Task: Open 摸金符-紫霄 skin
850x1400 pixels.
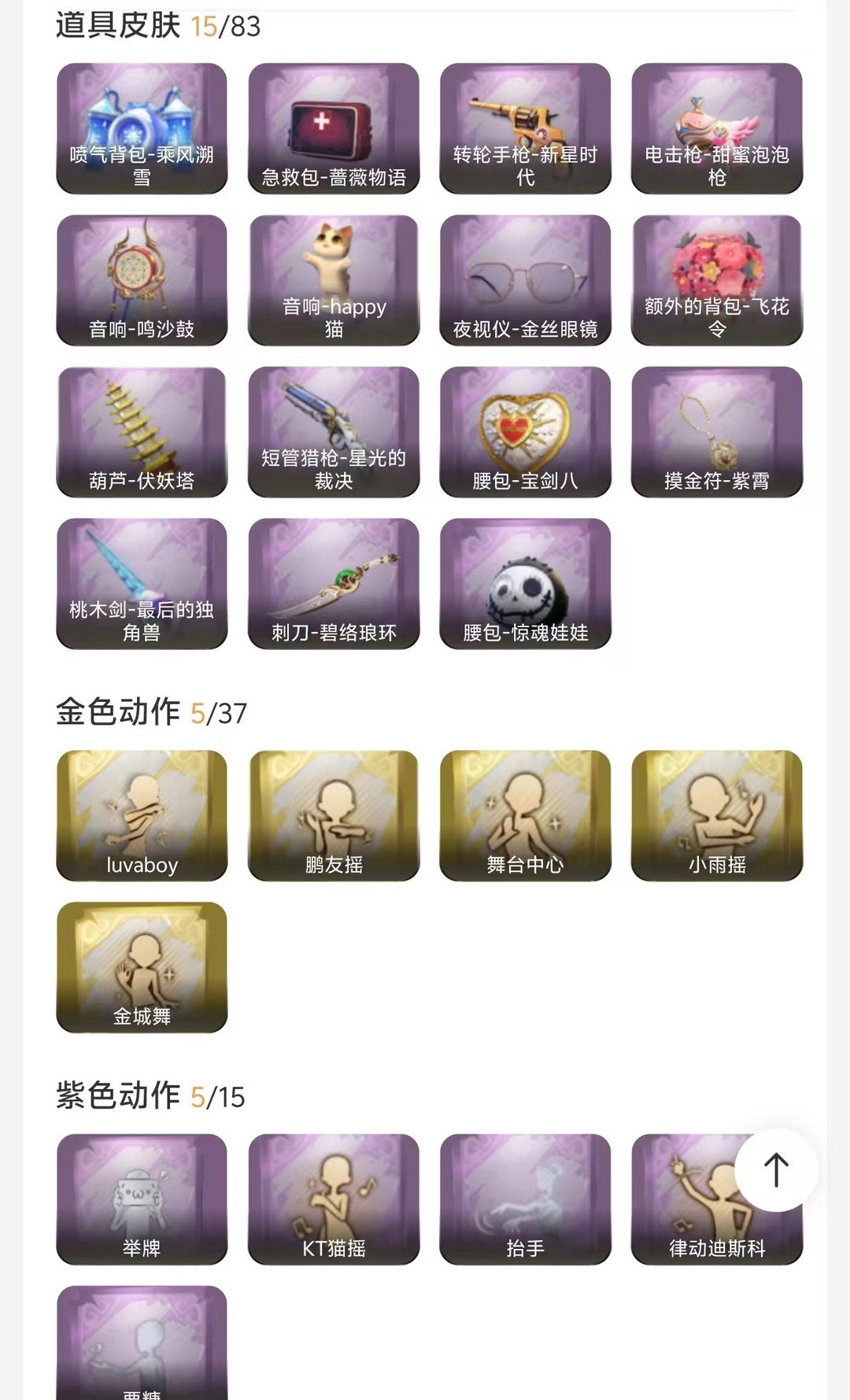Action: point(716,432)
